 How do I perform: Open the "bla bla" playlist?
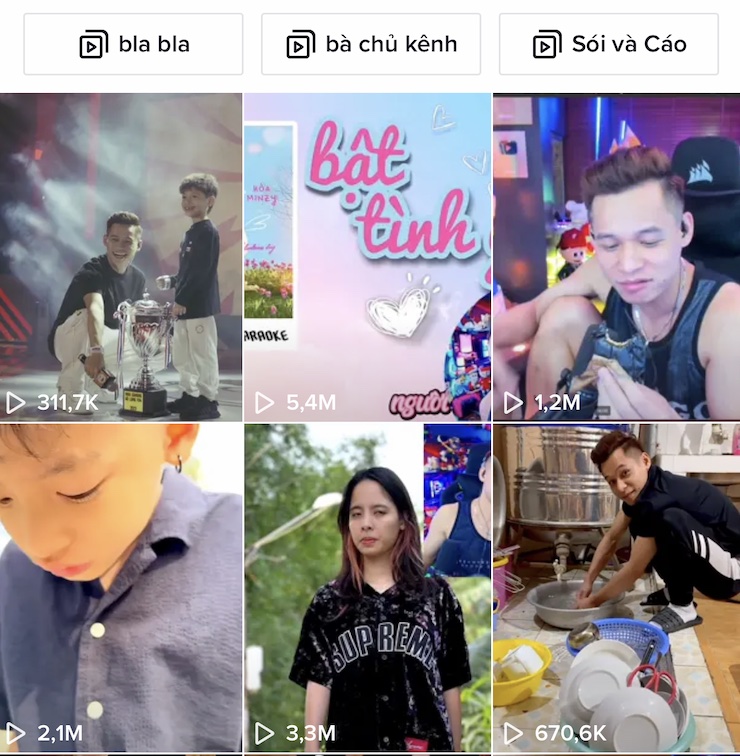pos(133,44)
